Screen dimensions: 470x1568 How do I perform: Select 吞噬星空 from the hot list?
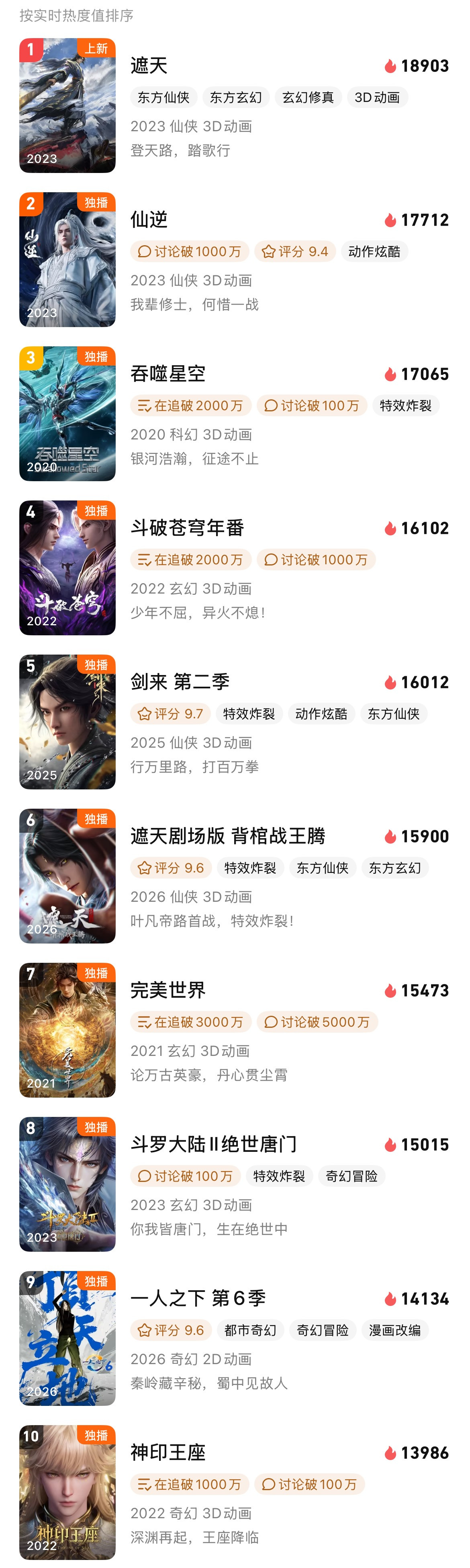(235, 413)
